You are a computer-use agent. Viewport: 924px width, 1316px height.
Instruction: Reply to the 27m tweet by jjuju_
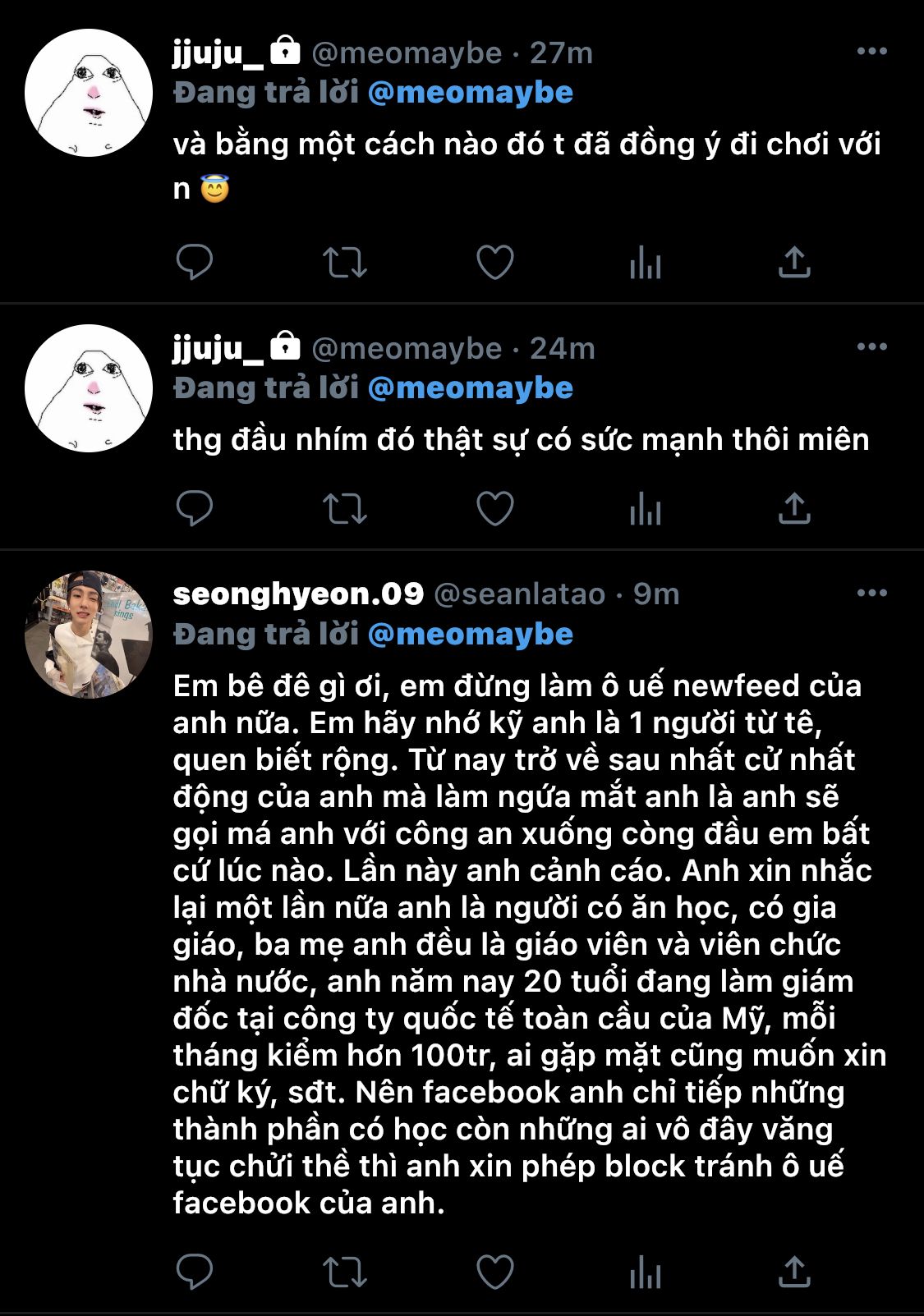195,263
